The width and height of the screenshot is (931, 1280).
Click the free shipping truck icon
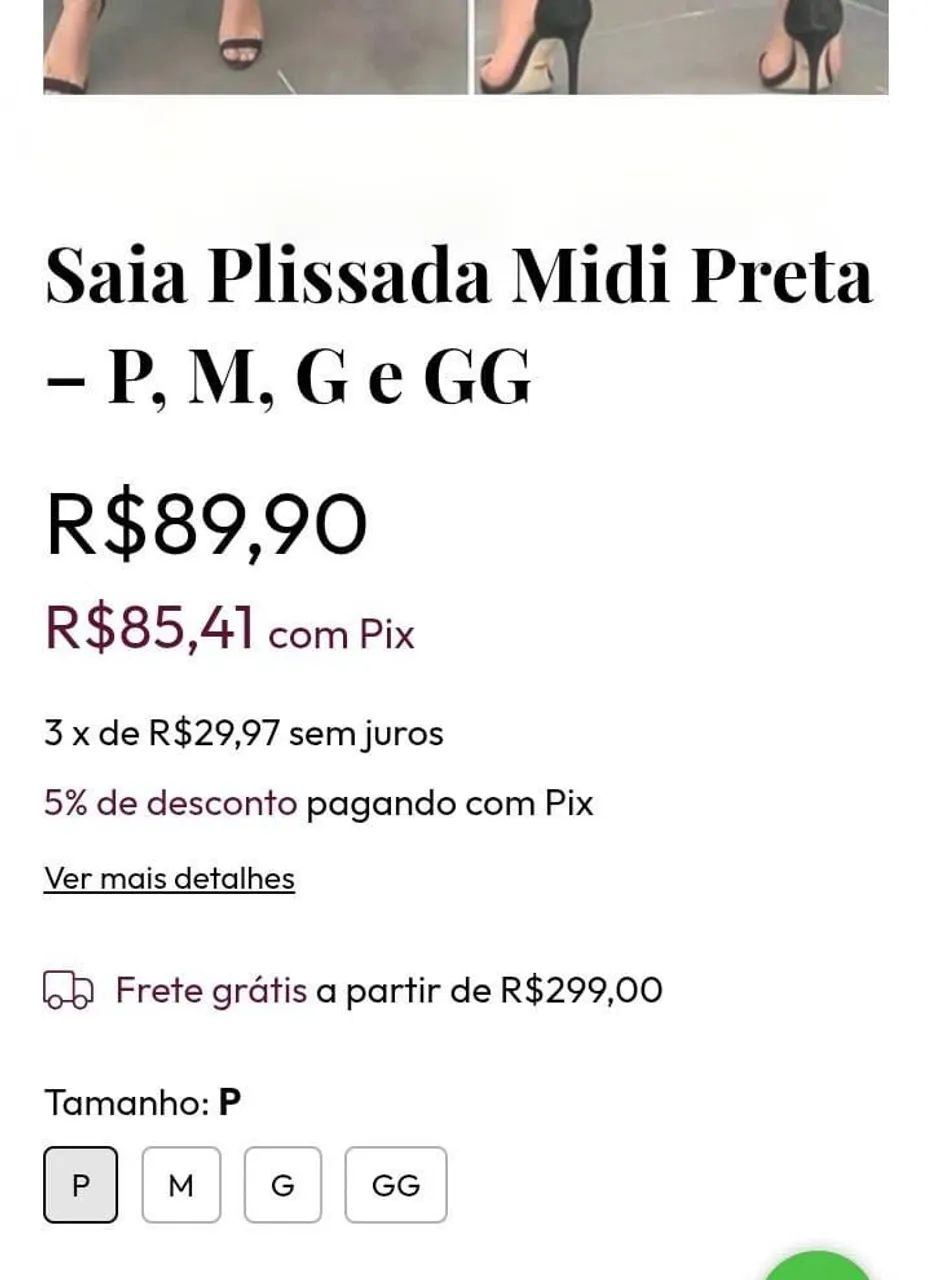(x=68, y=992)
